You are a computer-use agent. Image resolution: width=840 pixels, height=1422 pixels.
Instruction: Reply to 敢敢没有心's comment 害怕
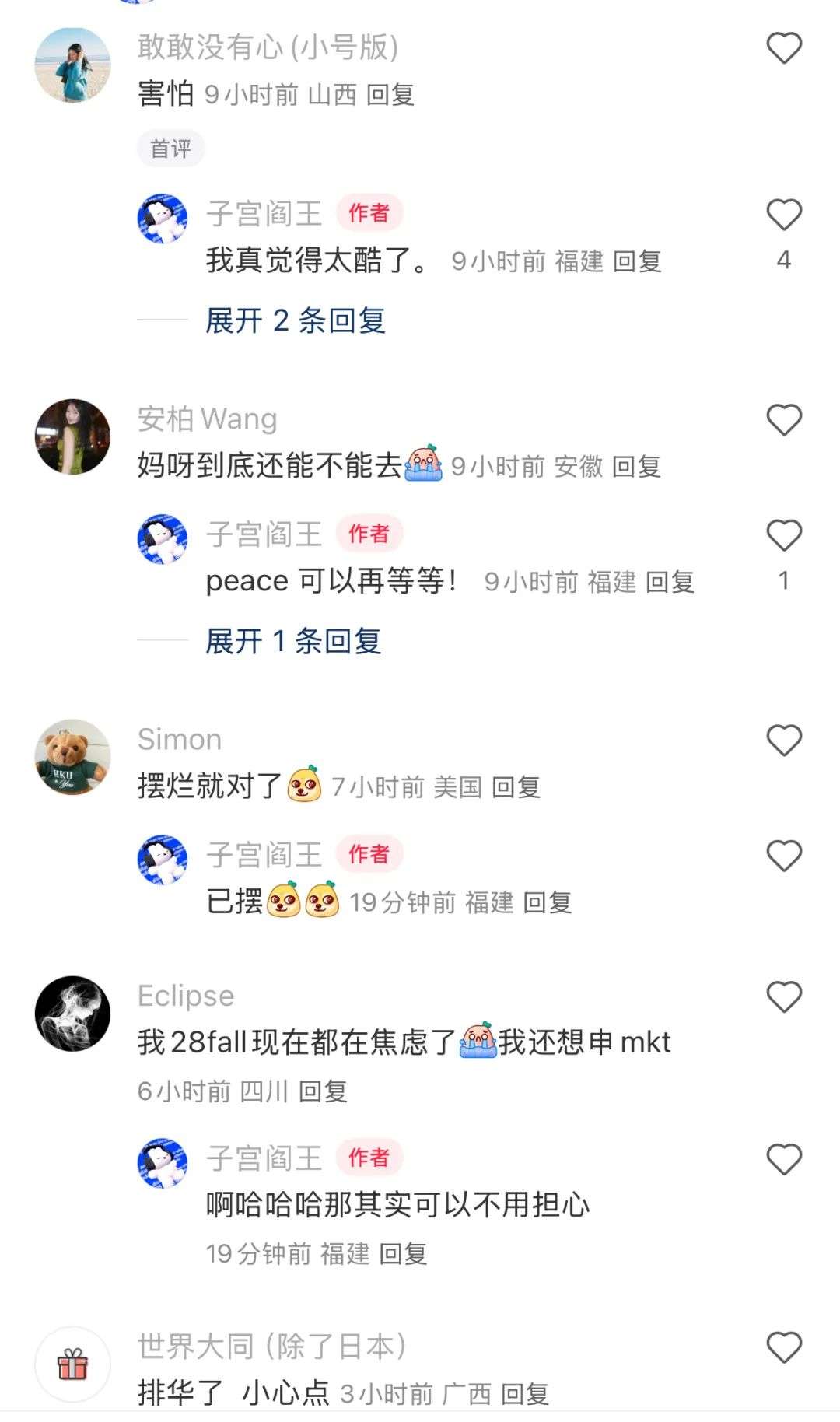point(390,95)
